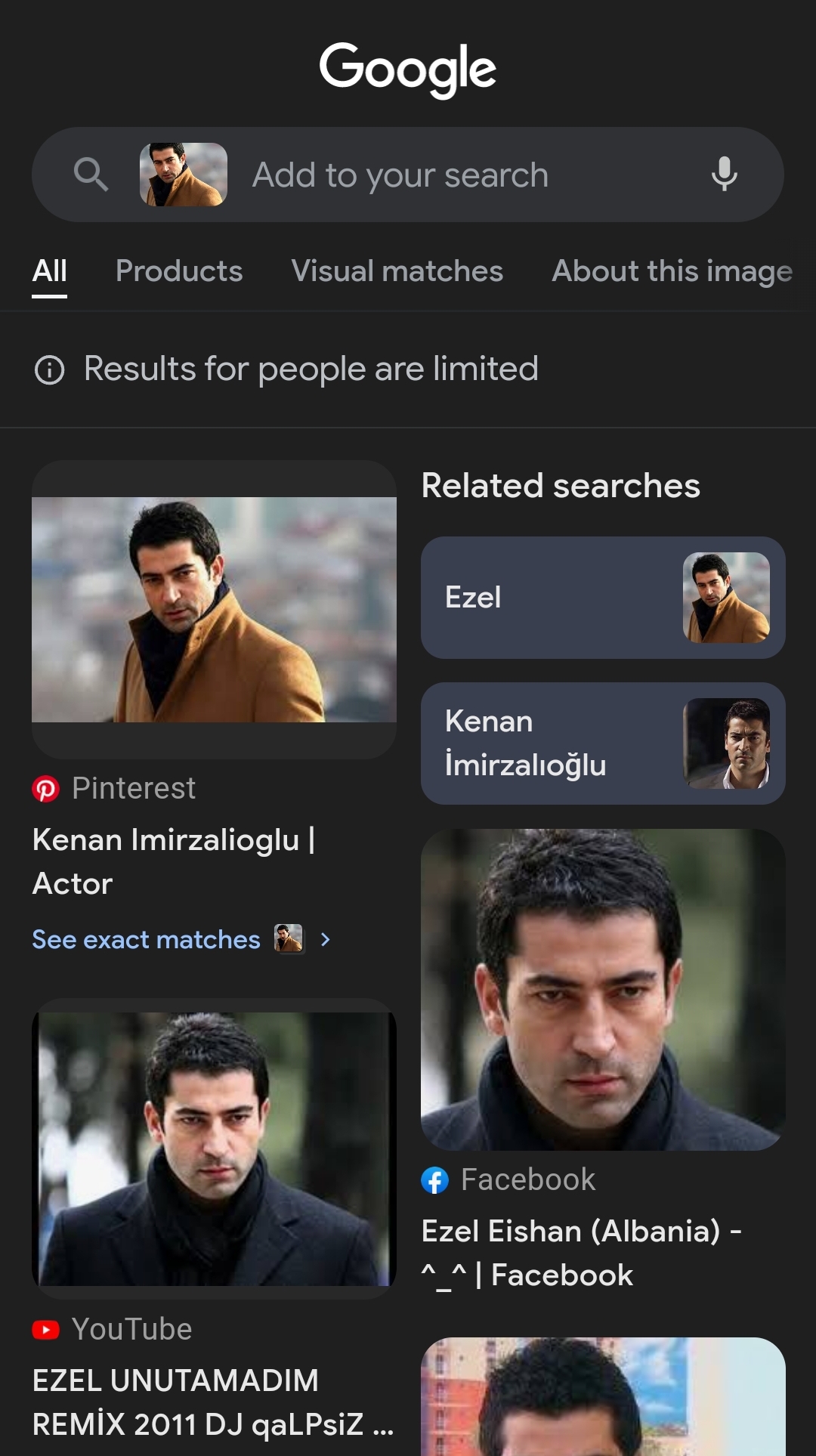Tap See exact matches link
816x1456 pixels.
pyautogui.click(x=147, y=939)
